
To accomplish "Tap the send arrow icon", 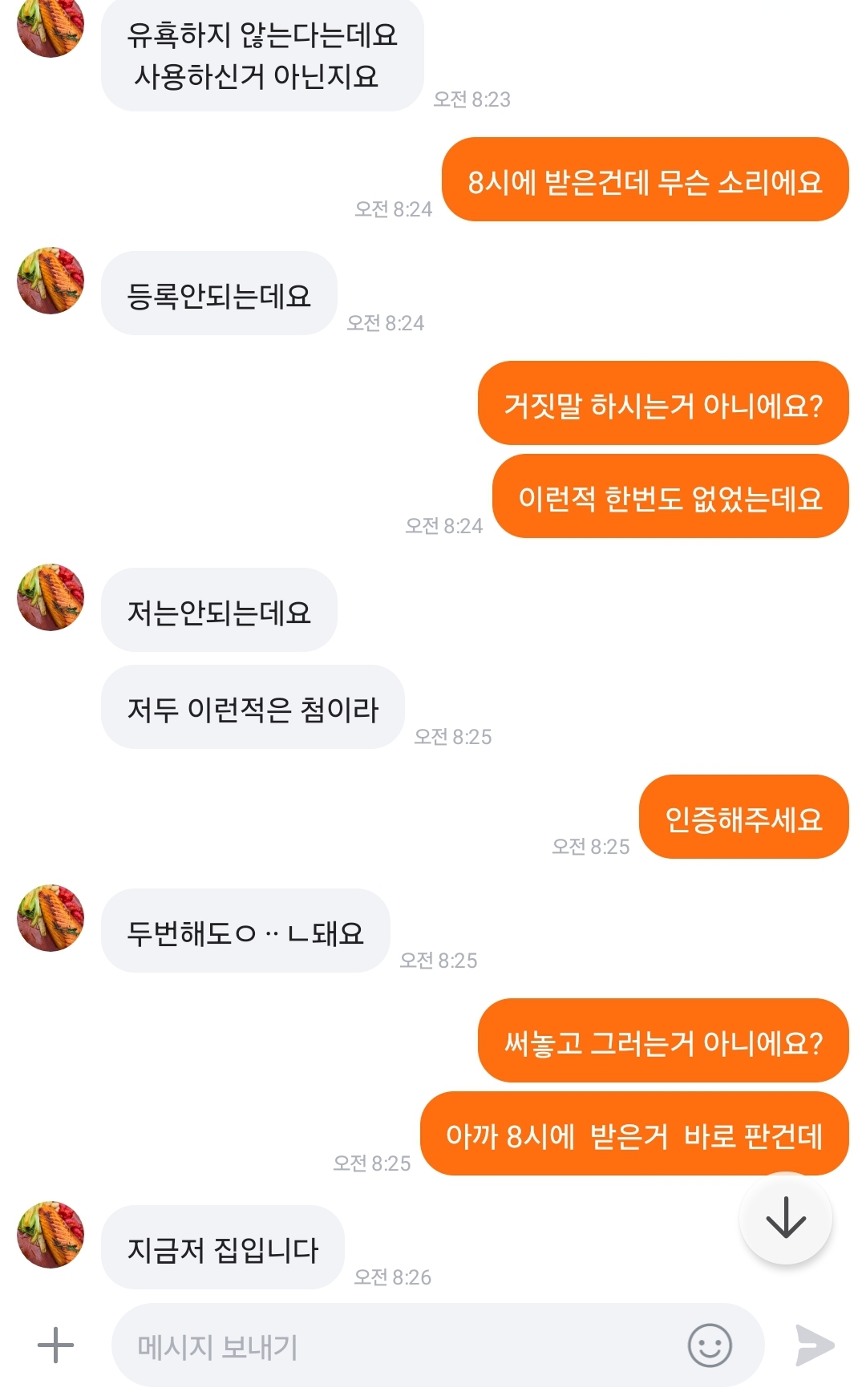I will [x=814, y=1345].
